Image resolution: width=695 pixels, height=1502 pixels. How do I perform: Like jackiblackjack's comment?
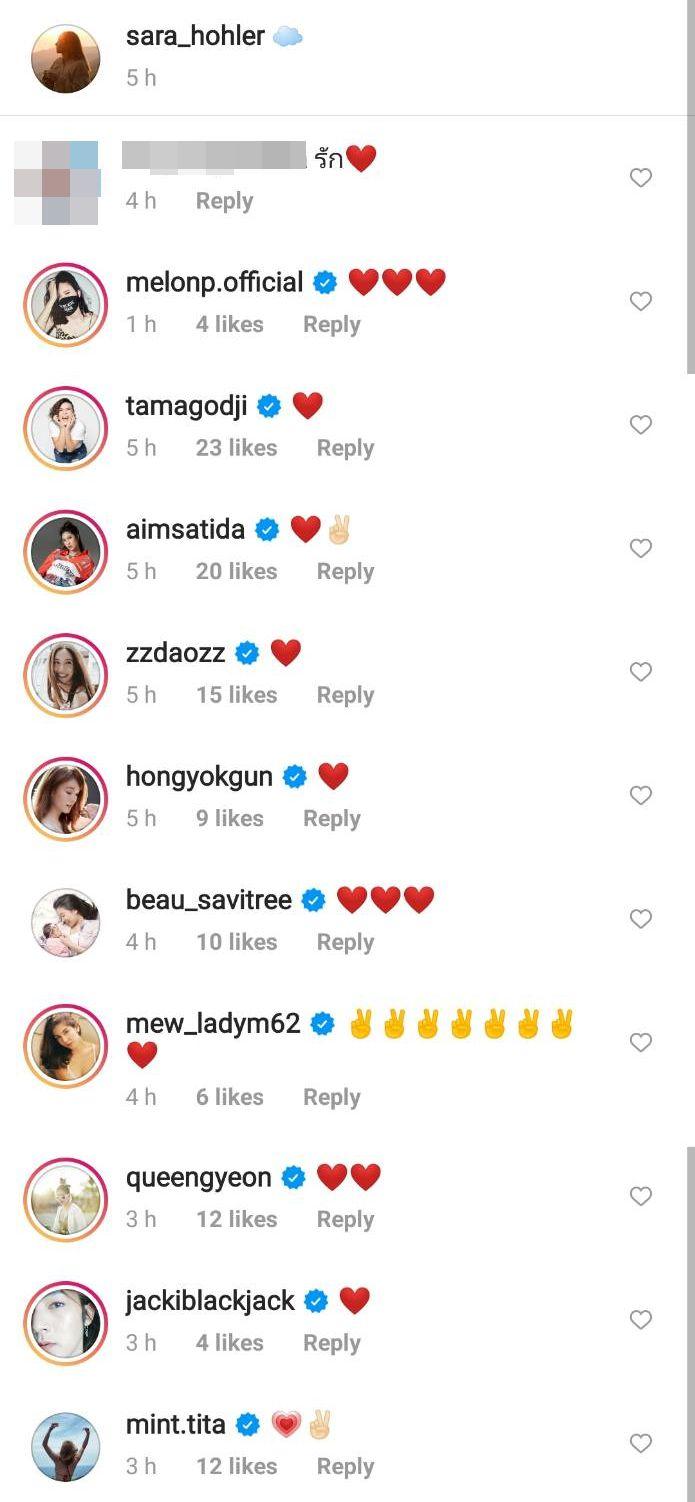(640, 1320)
